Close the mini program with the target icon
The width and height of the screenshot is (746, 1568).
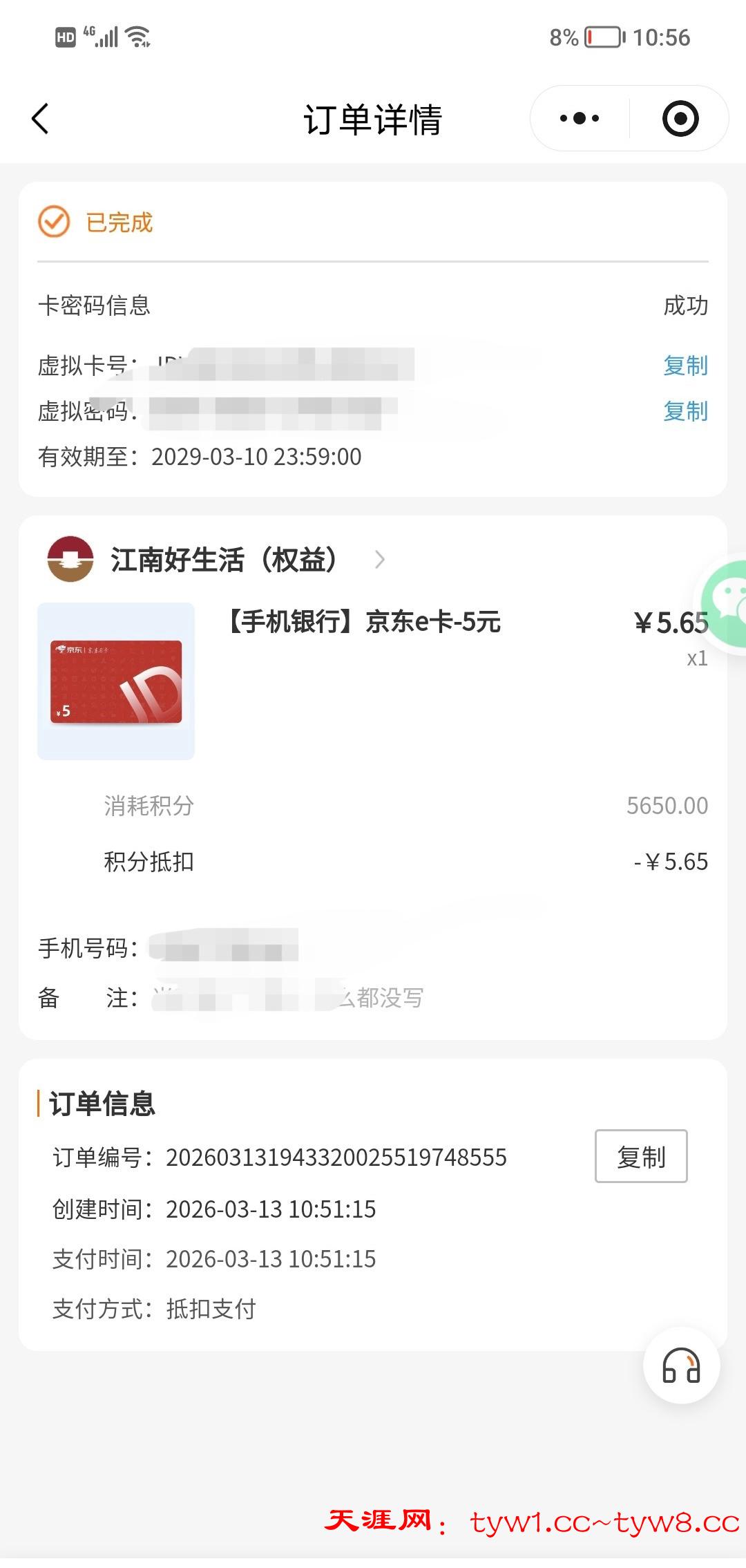pos(680,119)
